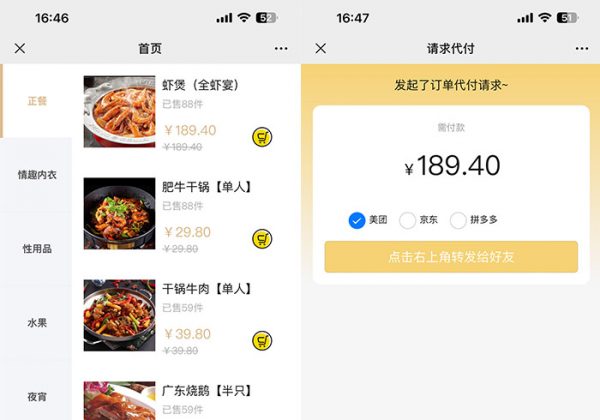Choose 美团 as payment platform

pos(357,220)
